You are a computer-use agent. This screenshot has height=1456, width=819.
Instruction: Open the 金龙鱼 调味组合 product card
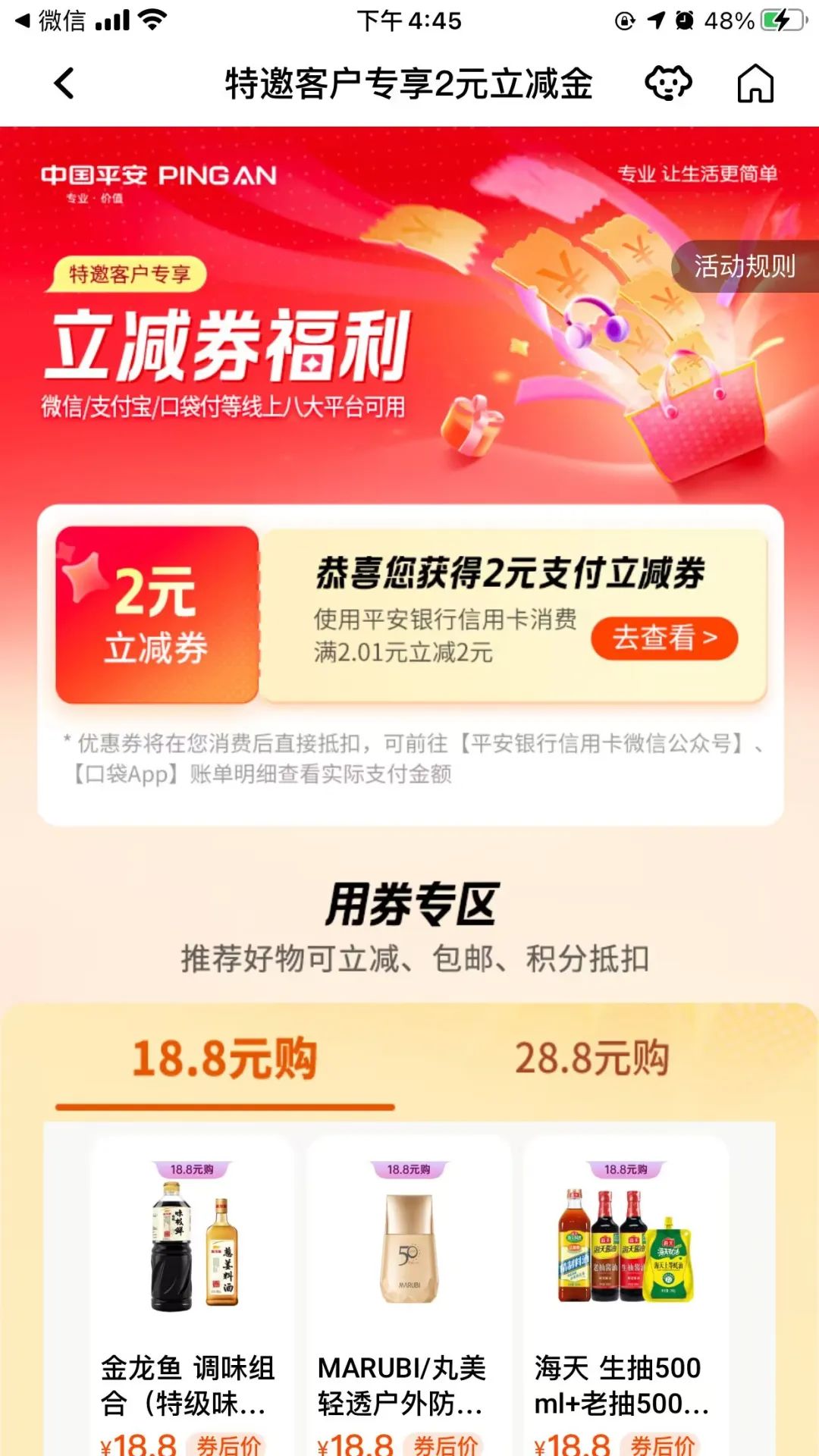[x=193, y=1289]
